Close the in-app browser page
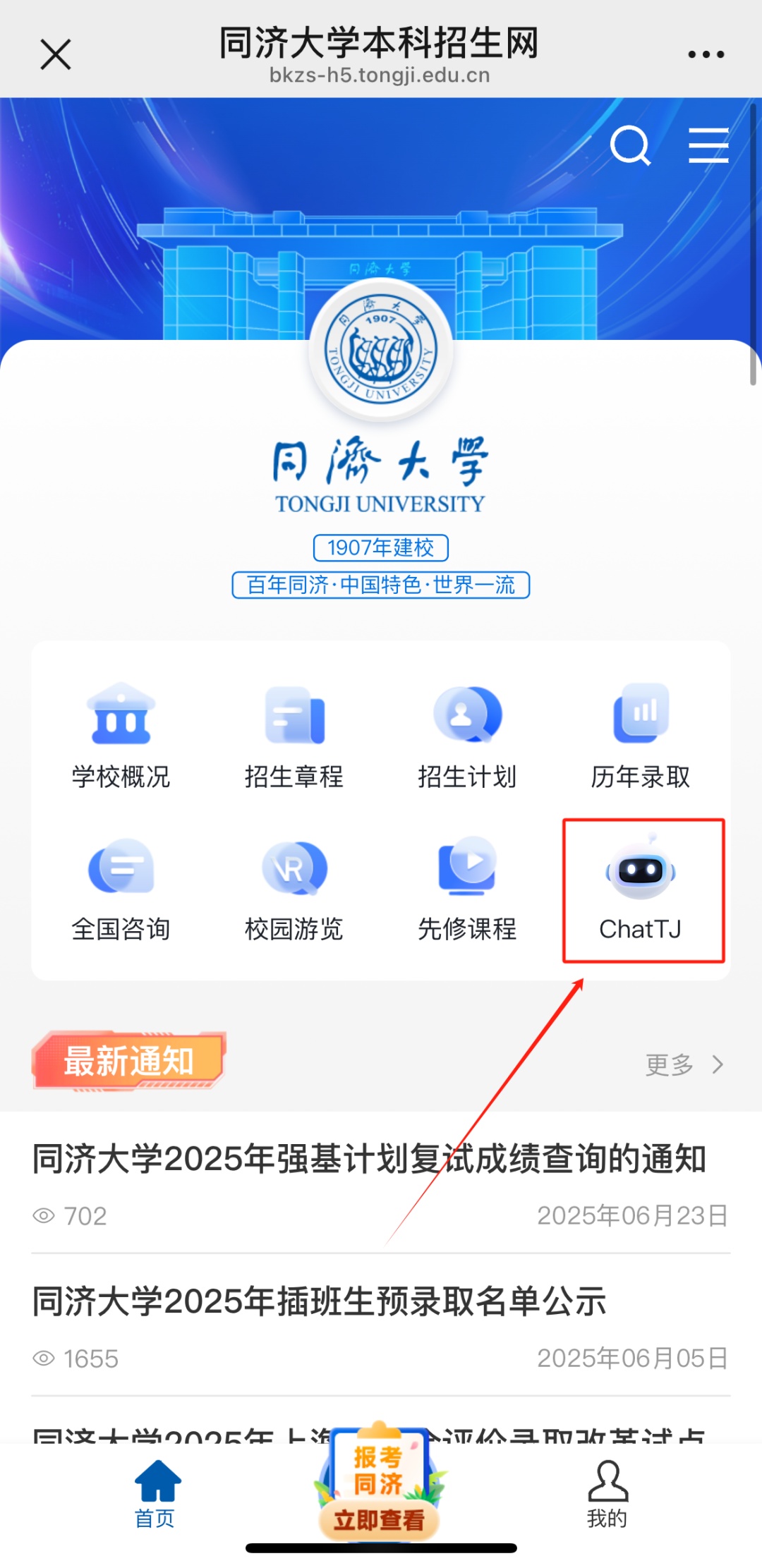 pyautogui.click(x=56, y=54)
